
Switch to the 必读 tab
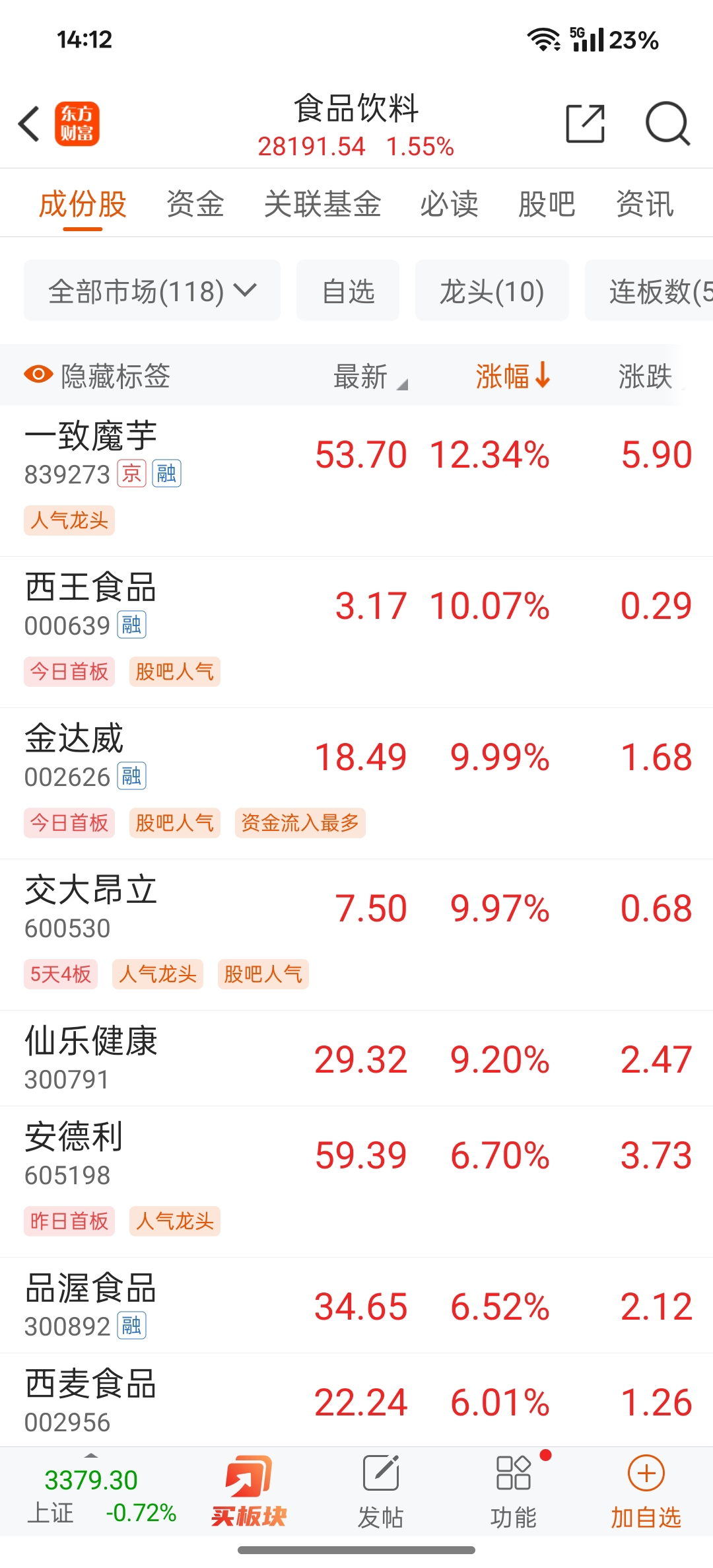450,203
